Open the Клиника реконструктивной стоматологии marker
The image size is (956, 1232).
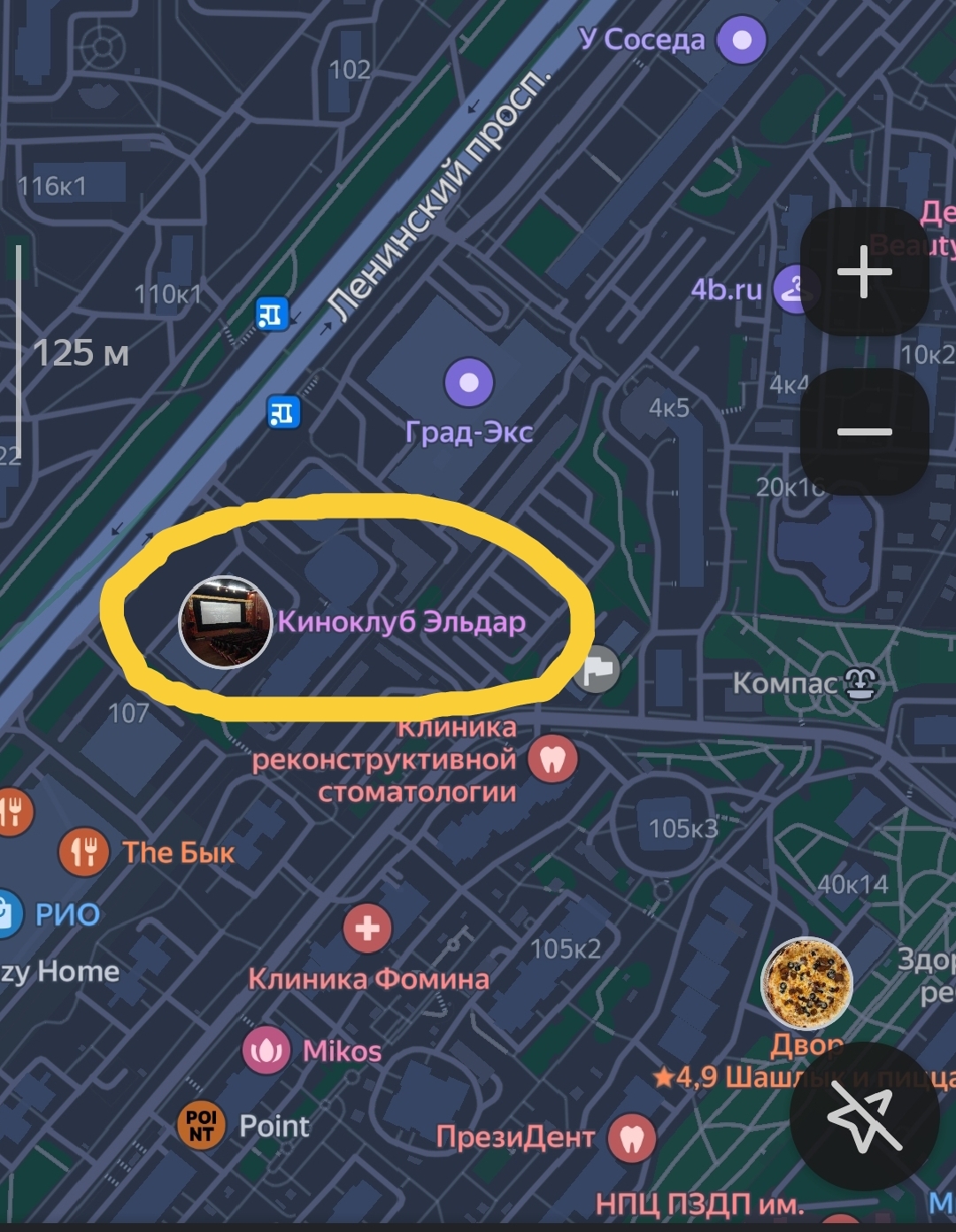552,758
